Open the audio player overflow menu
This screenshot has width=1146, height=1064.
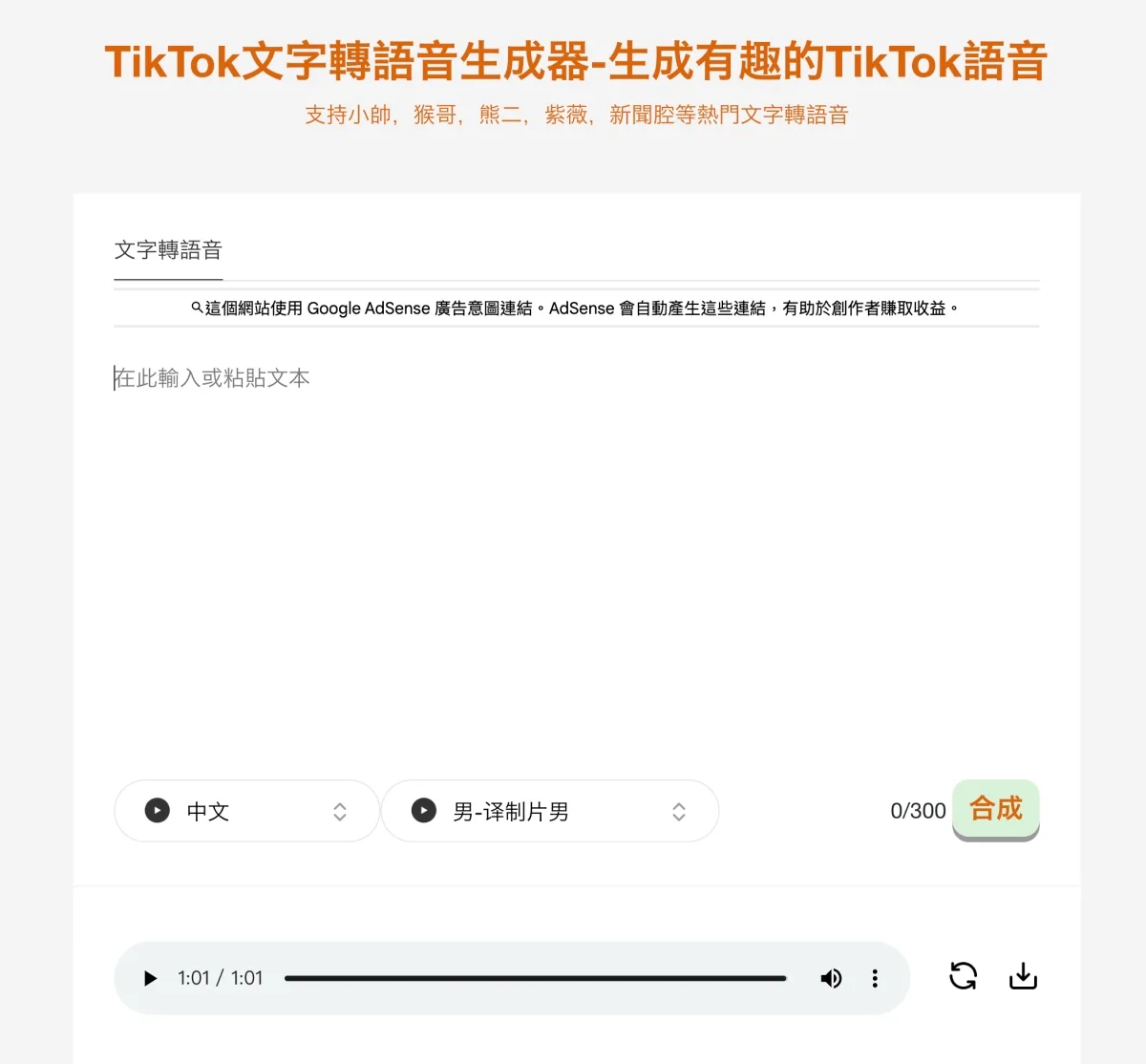coord(875,978)
